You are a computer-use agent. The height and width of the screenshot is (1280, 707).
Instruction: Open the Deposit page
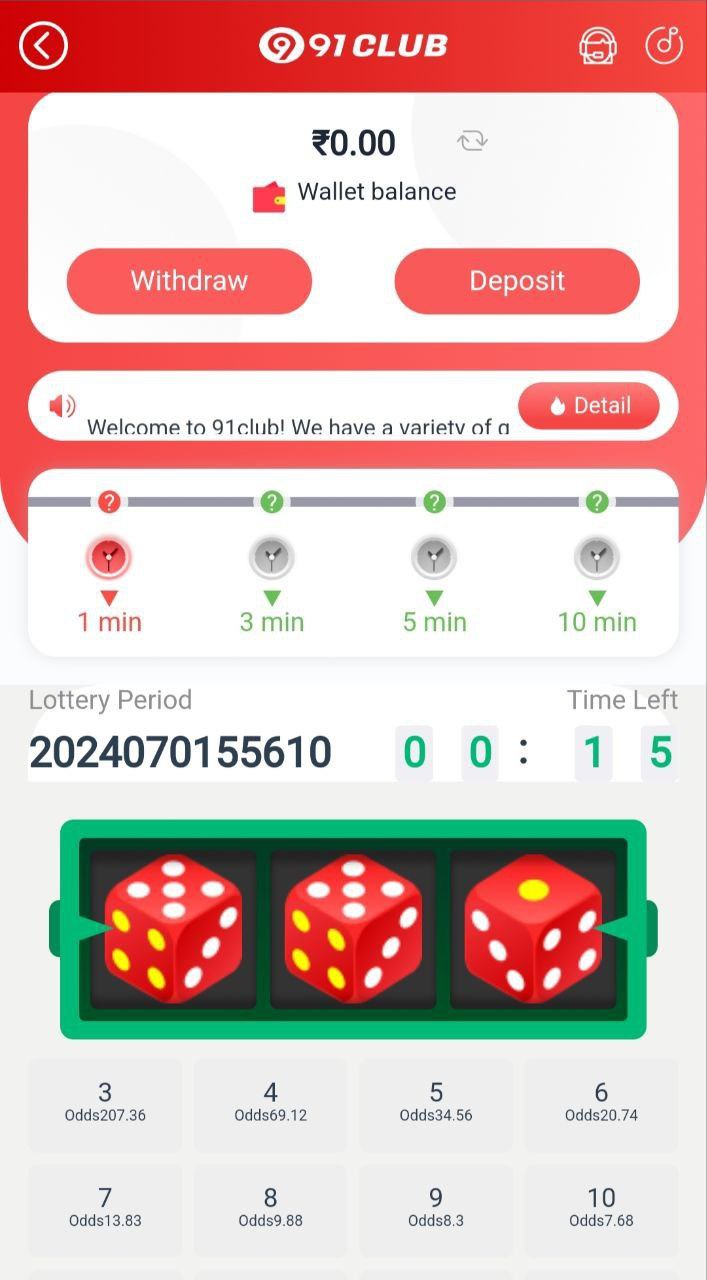coord(517,281)
